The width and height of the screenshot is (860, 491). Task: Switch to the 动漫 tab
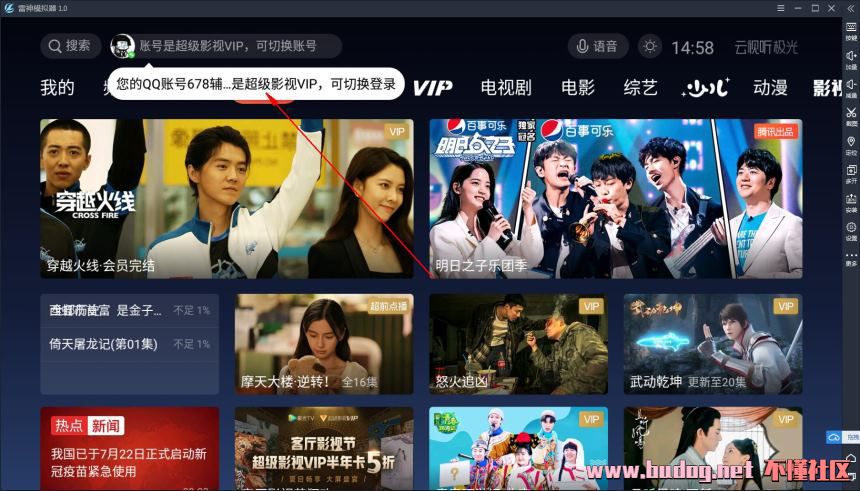coord(770,88)
